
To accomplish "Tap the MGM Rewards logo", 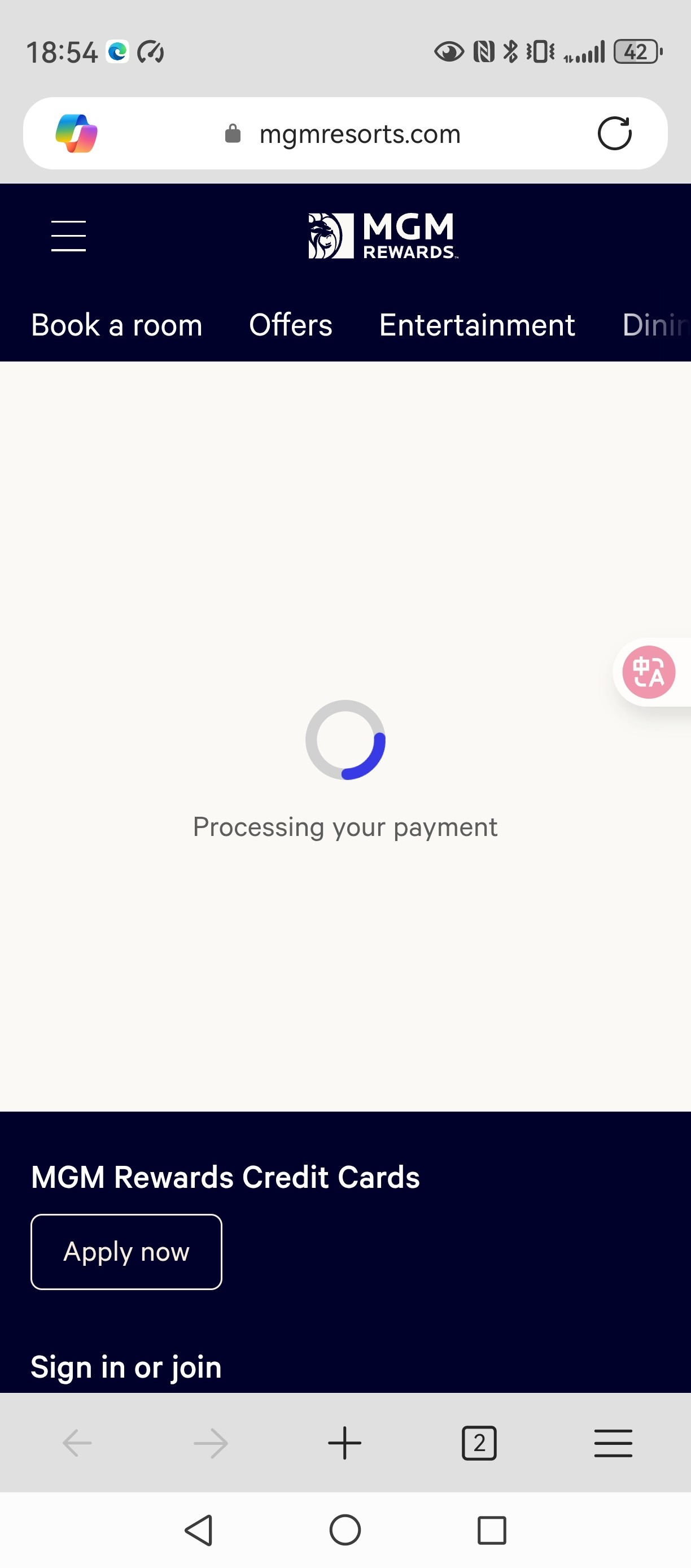I will point(383,236).
